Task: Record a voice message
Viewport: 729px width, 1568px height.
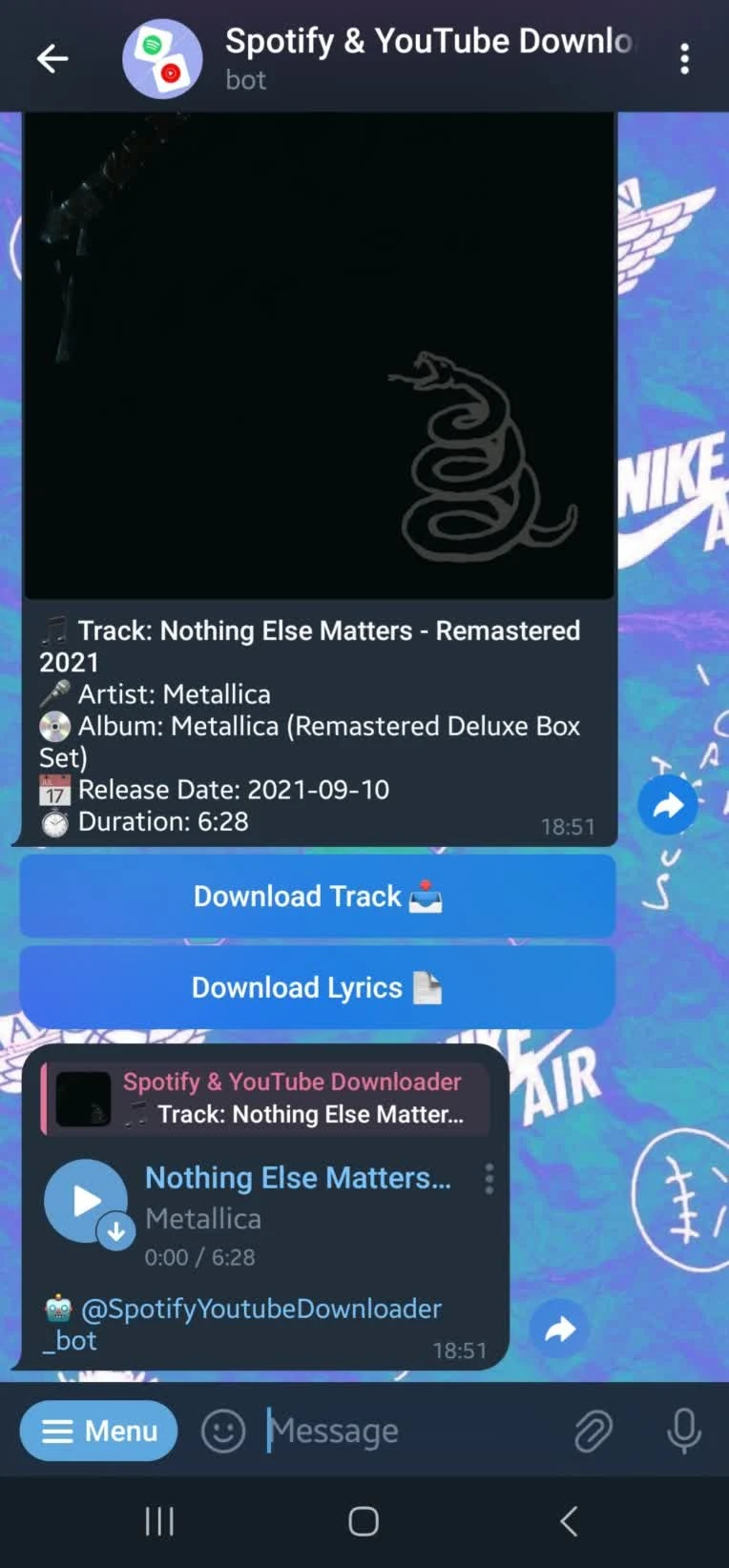Action: coord(683,1431)
